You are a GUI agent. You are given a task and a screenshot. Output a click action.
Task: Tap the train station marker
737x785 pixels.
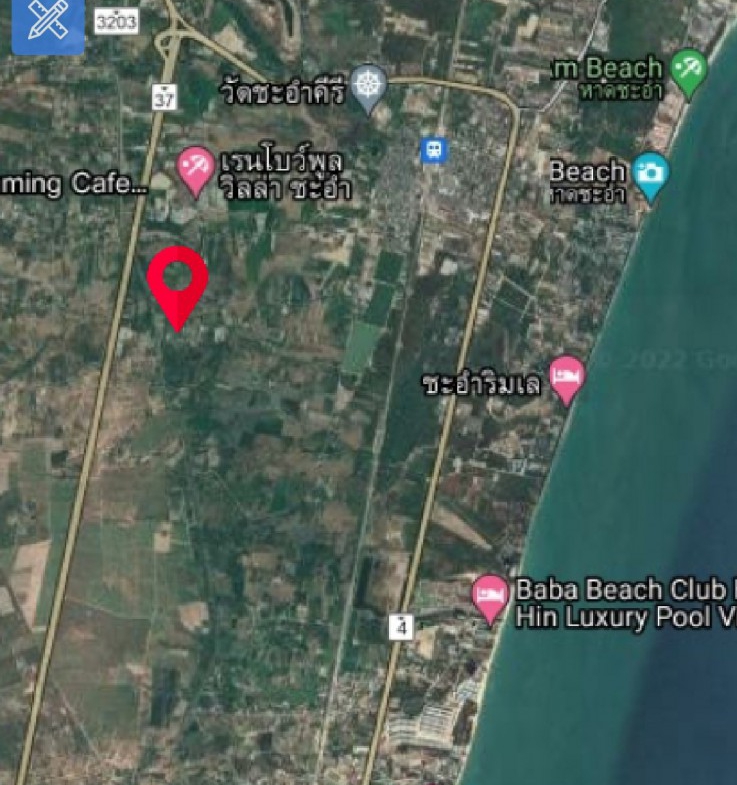(x=434, y=150)
